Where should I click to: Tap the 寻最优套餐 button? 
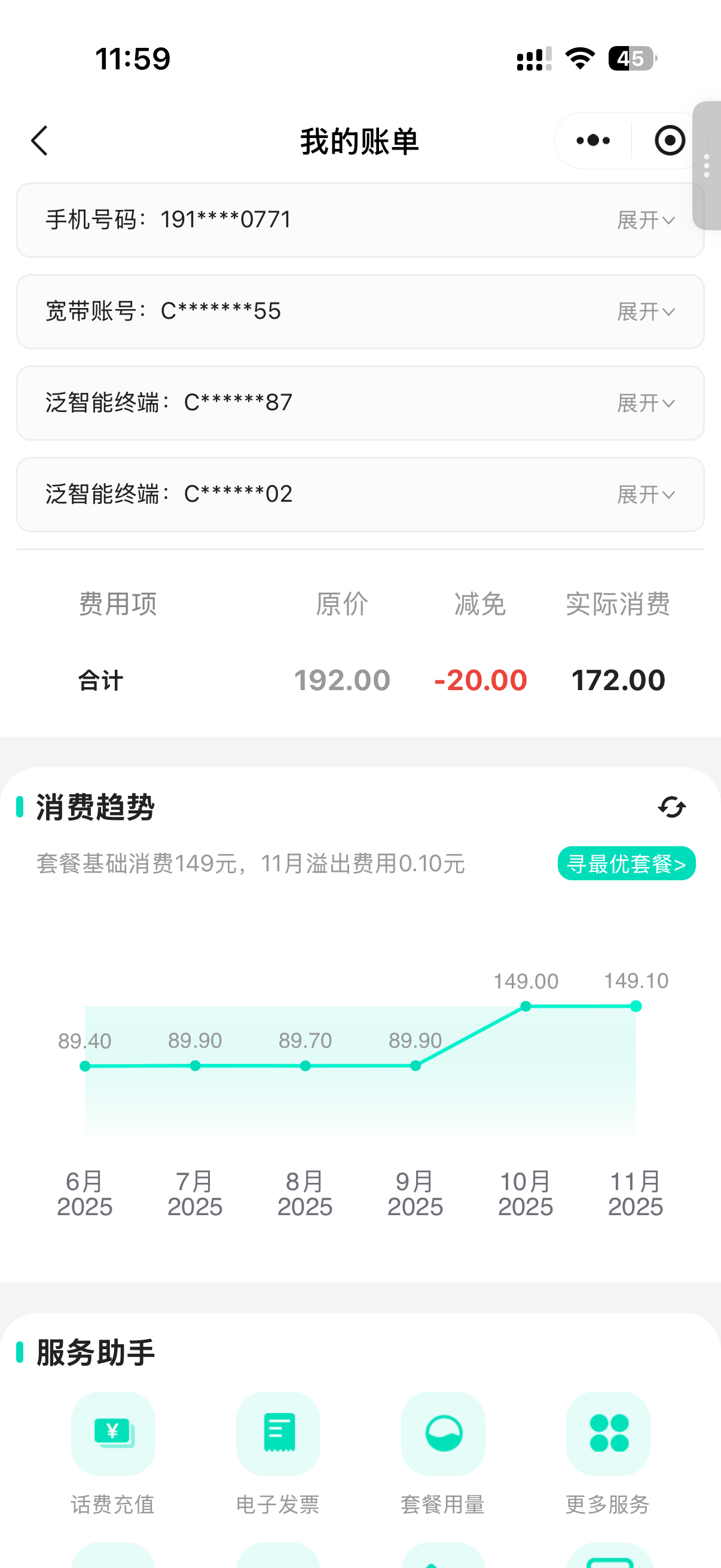(626, 863)
